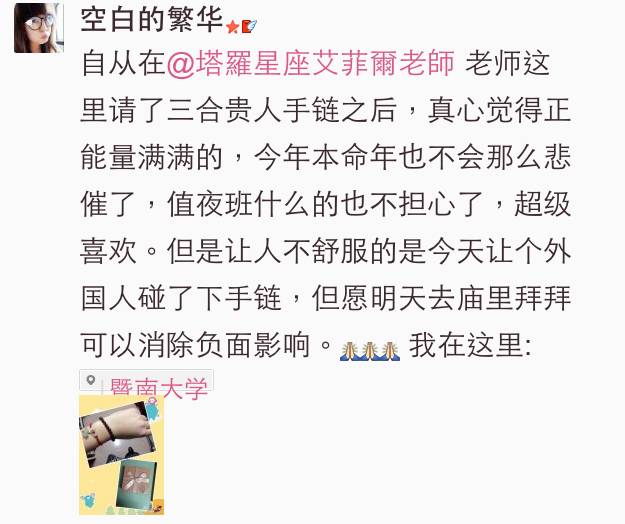The height and width of the screenshot is (524, 625).
Task: View the attached bracelet photo
Action: click(121, 455)
